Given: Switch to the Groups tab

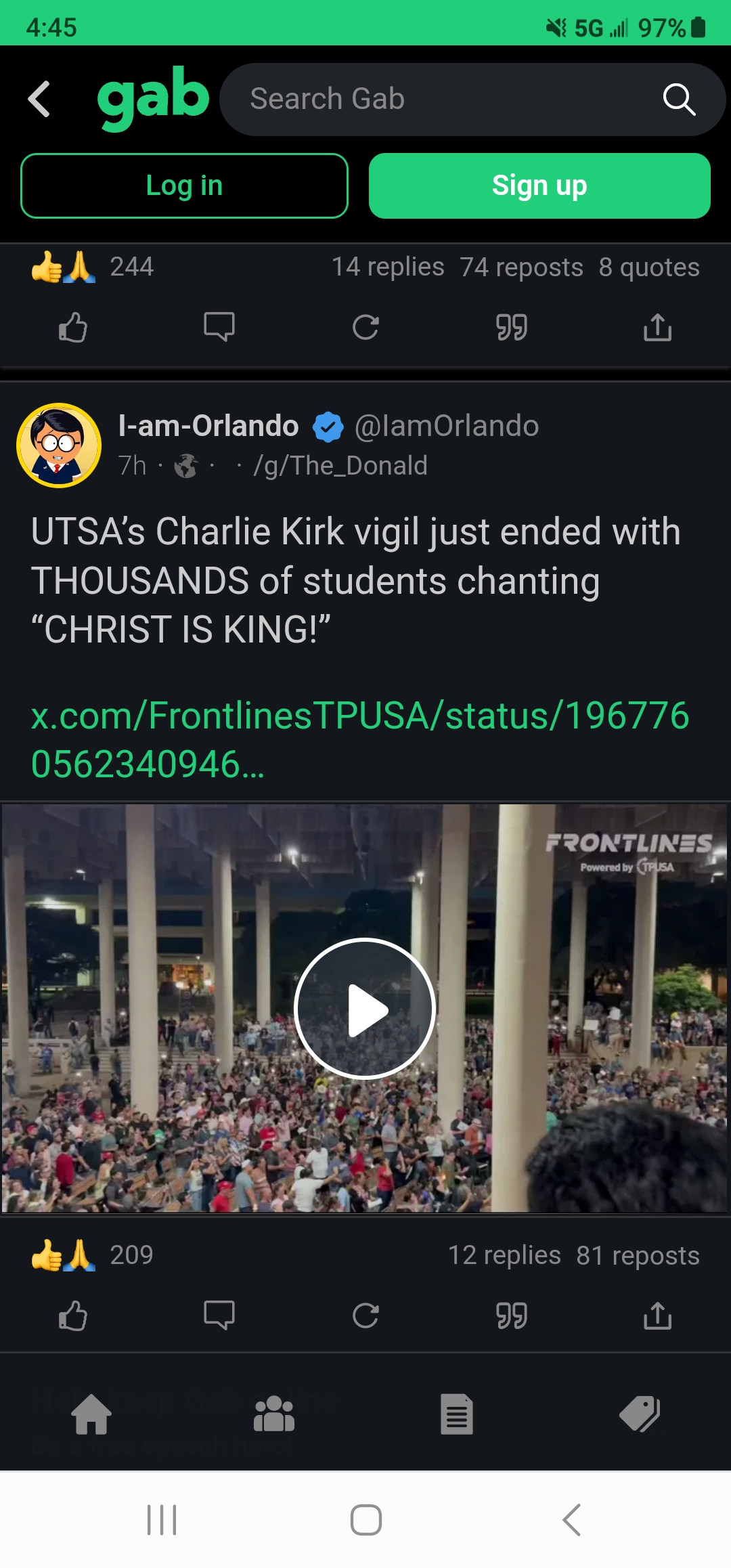Looking at the screenshot, I should (274, 1414).
